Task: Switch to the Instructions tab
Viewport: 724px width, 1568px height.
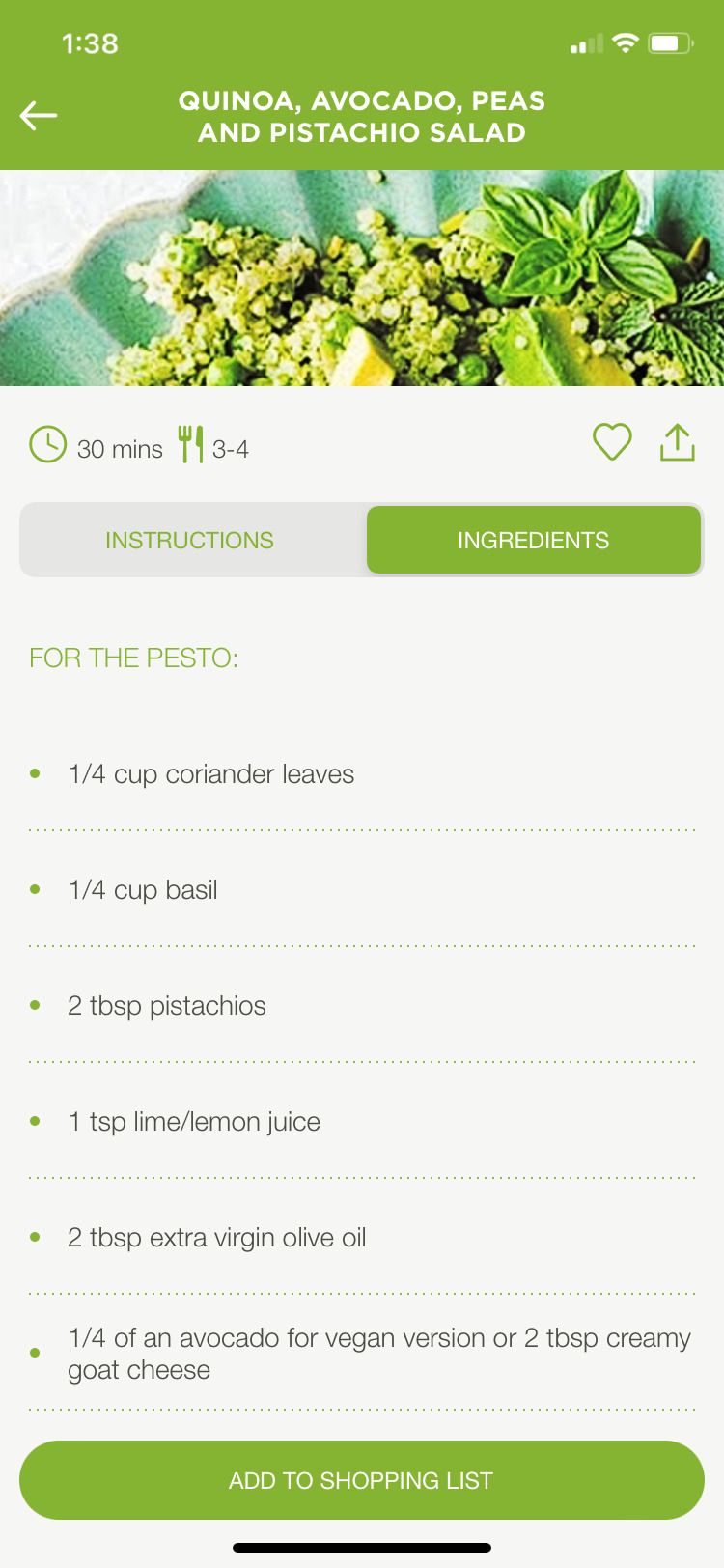Action: pos(190,540)
